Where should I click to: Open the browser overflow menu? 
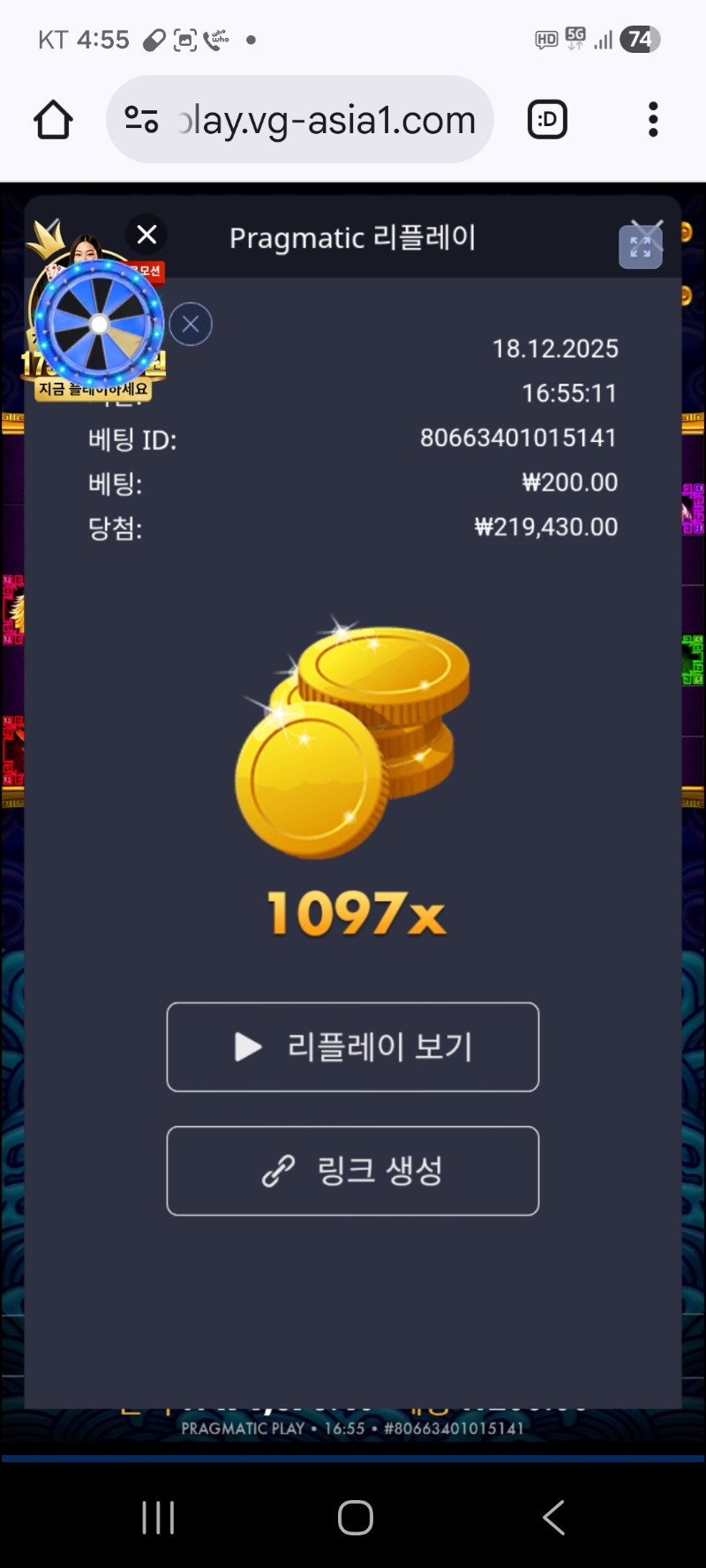coord(653,120)
